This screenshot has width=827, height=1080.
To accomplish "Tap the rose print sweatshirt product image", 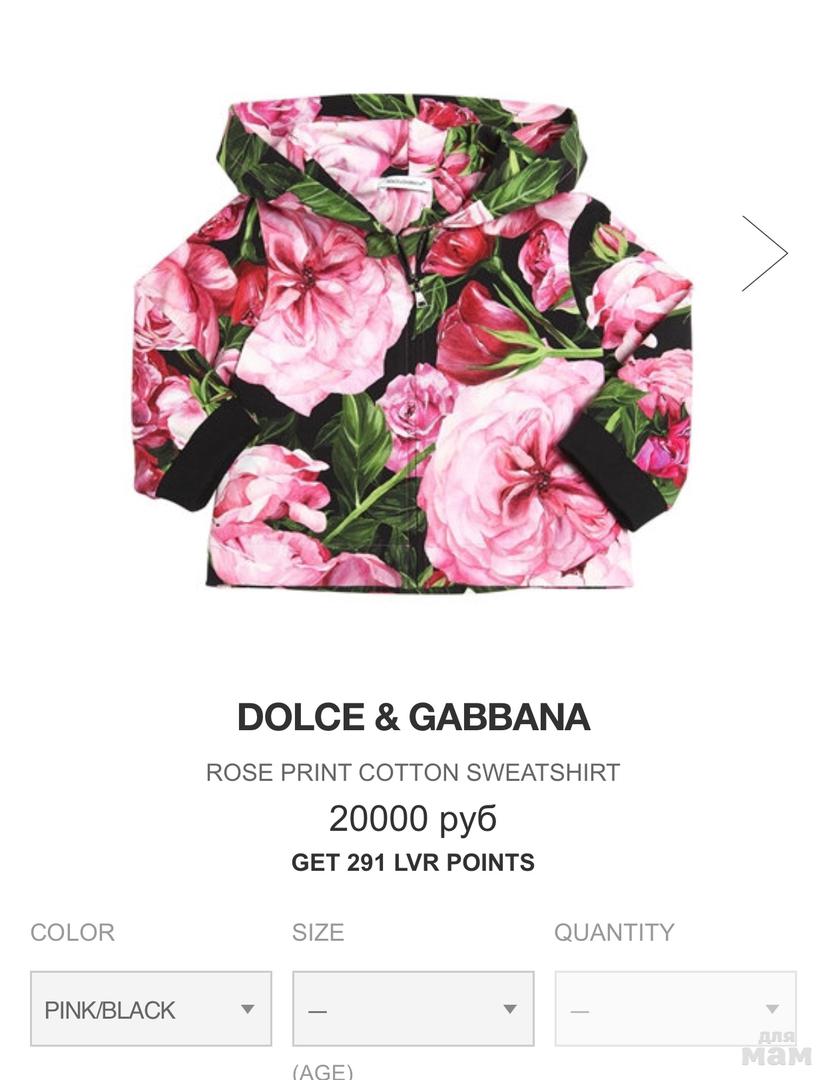I will pyautogui.click(x=413, y=340).
